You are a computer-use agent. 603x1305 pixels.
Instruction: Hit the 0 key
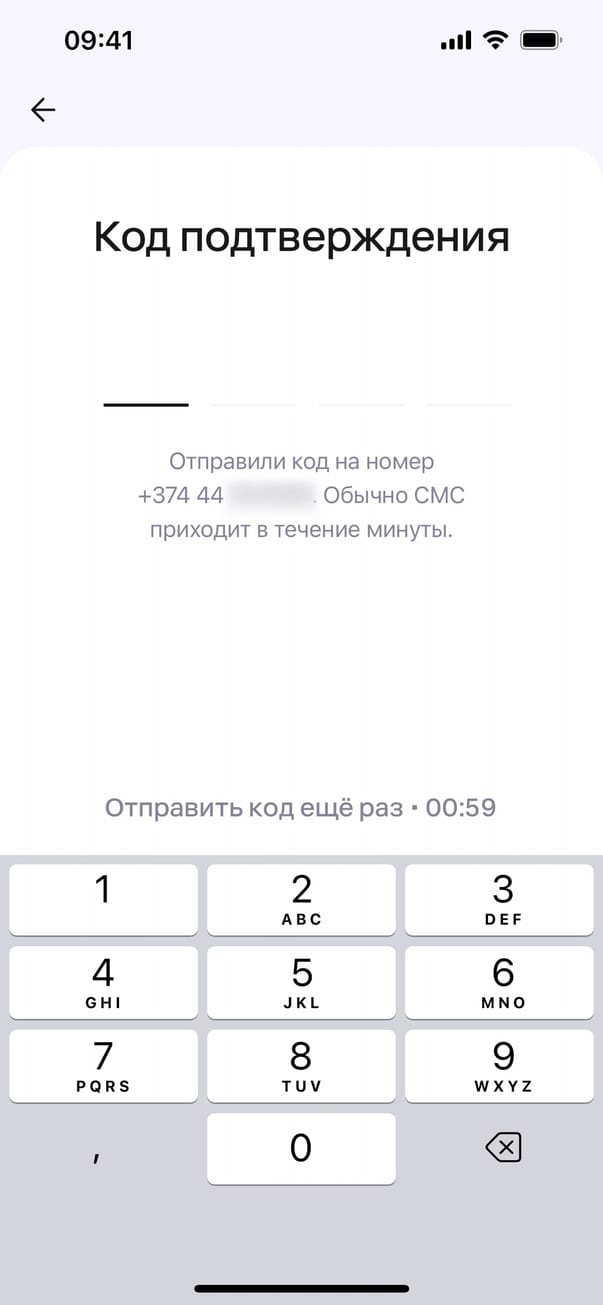(x=301, y=1147)
